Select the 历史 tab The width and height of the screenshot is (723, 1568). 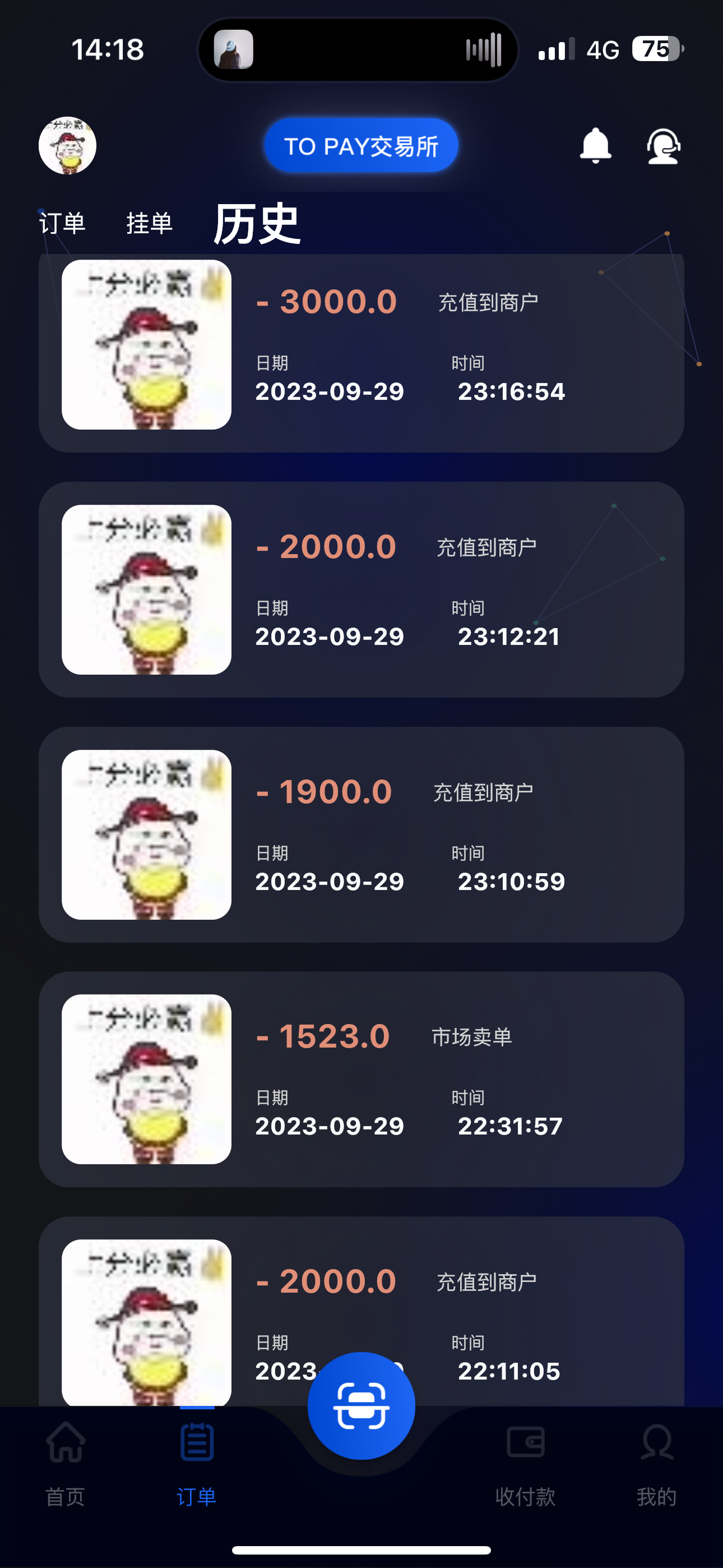point(257,224)
